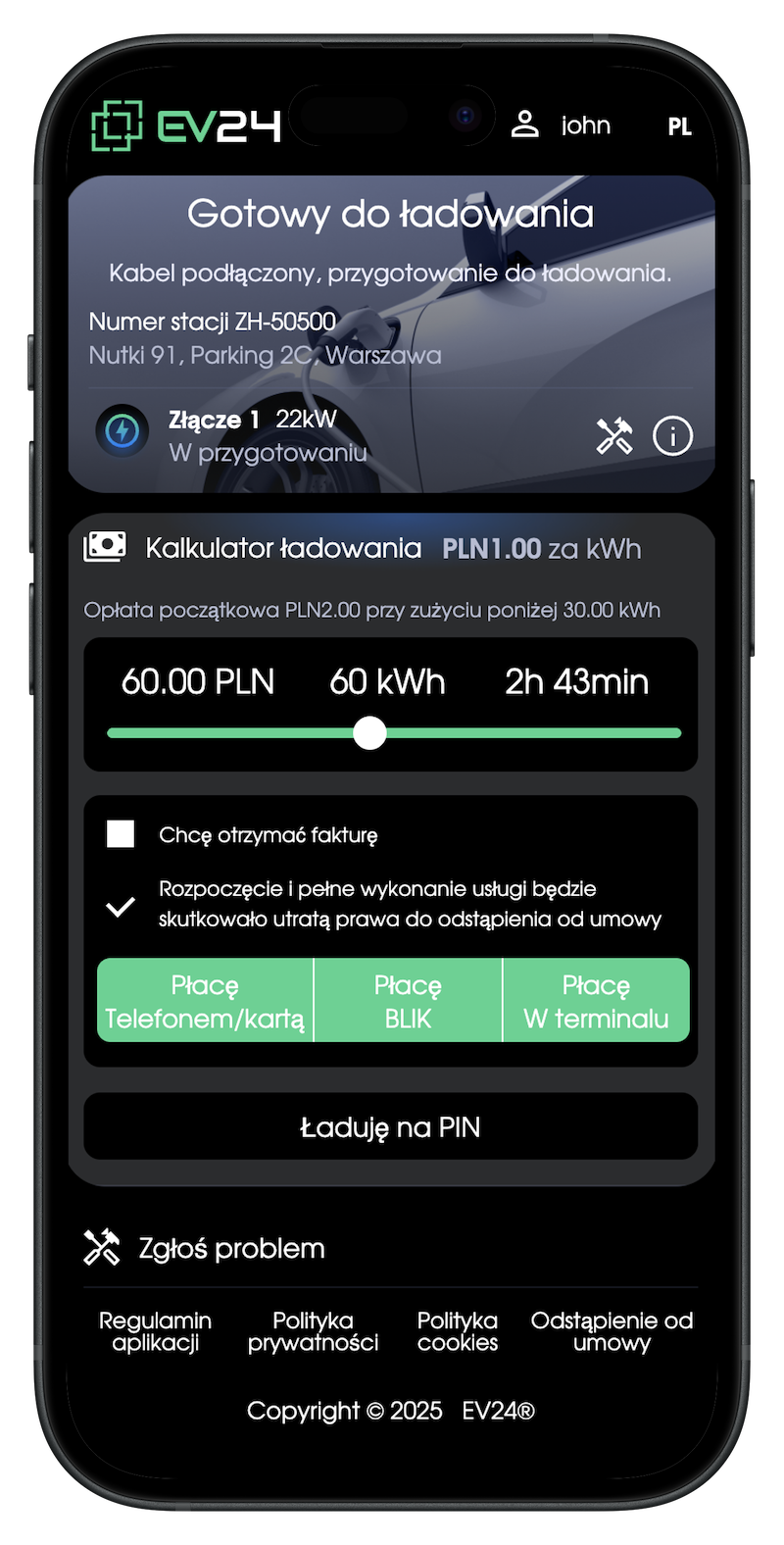
Task: Tap the tools icon on the station card
Action: [x=614, y=436]
